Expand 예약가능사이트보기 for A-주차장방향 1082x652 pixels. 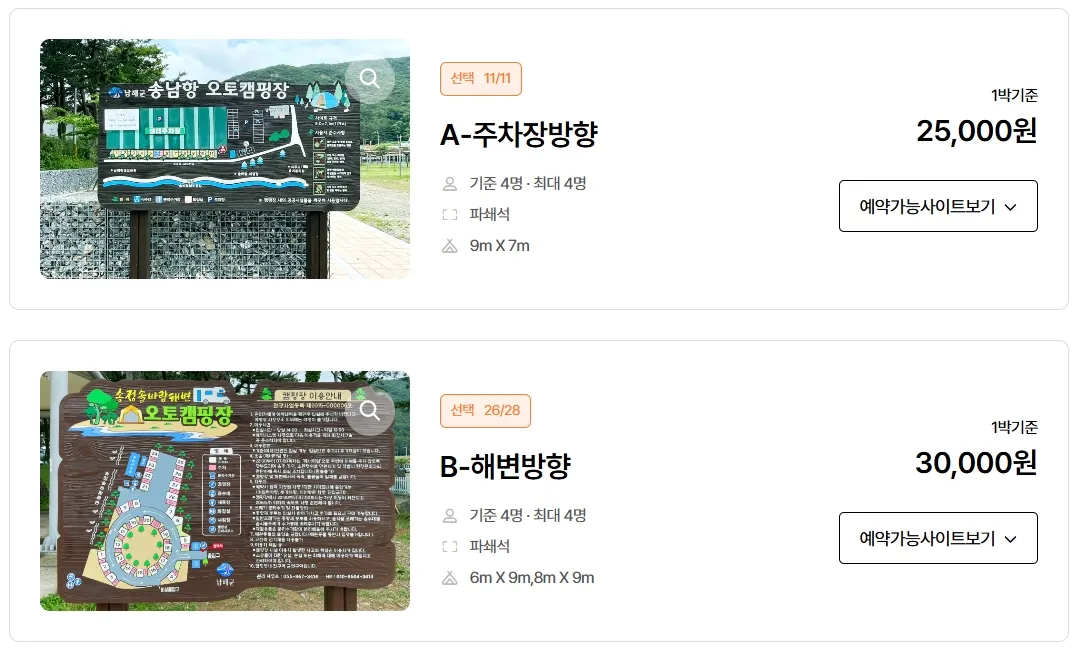pos(937,206)
